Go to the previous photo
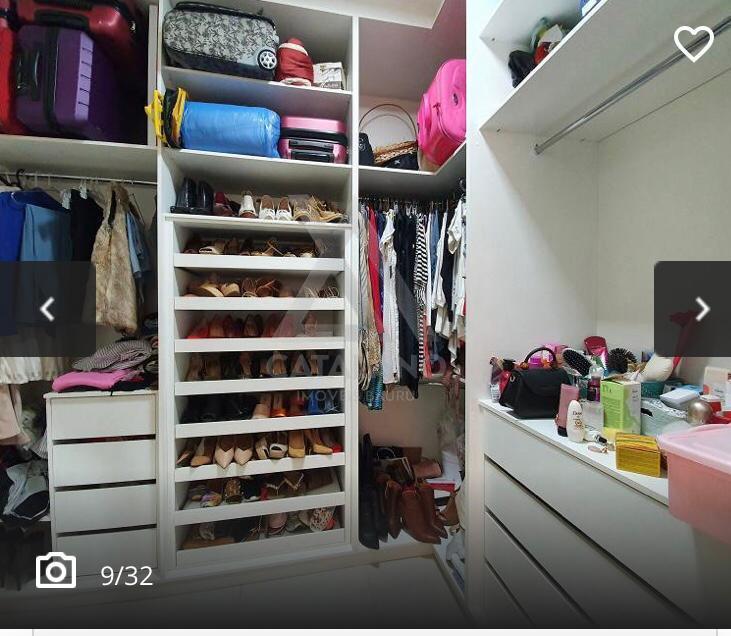 coord(47,309)
